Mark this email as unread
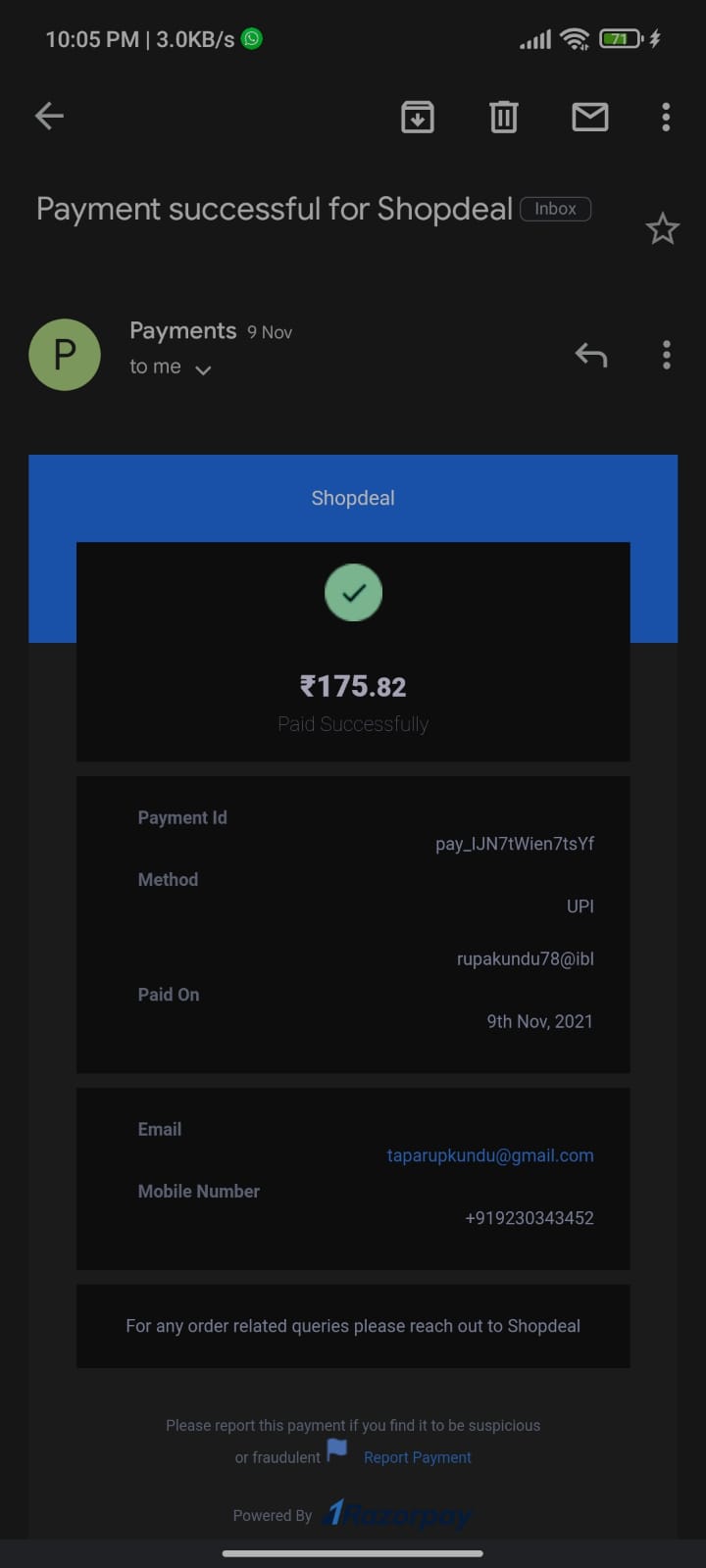This screenshot has height=1568, width=706. (589, 117)
